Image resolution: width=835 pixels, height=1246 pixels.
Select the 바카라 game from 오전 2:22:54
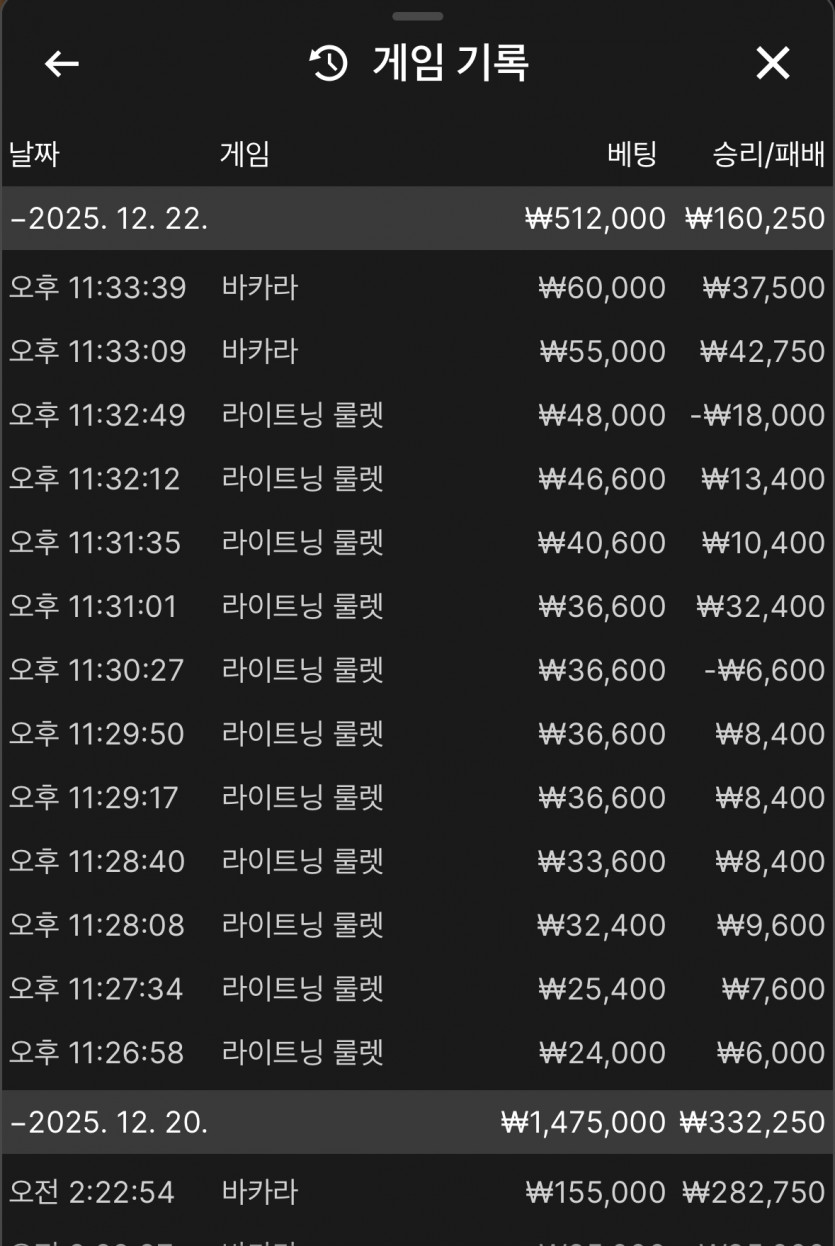400,1191
